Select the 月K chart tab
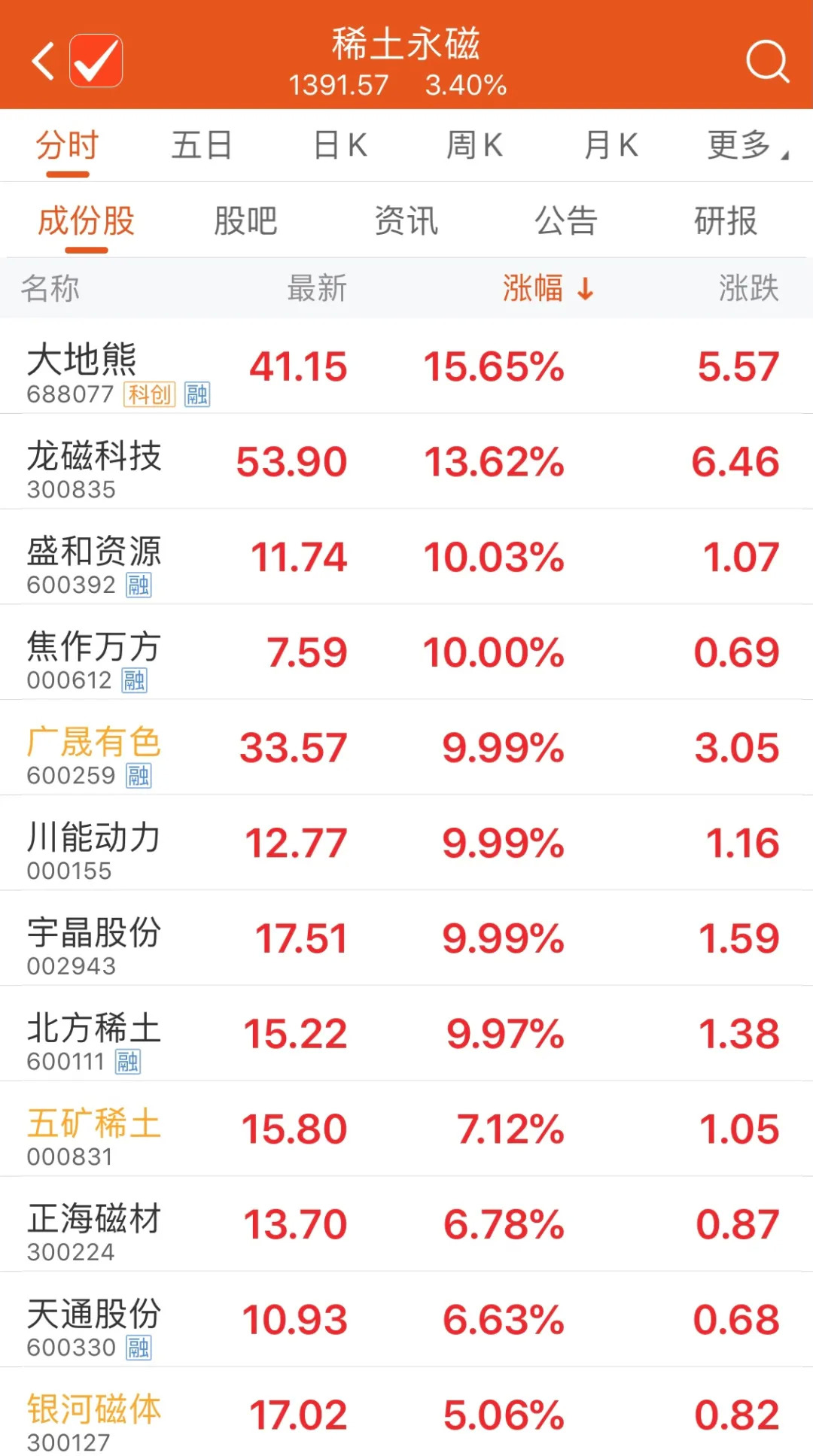 611,145
